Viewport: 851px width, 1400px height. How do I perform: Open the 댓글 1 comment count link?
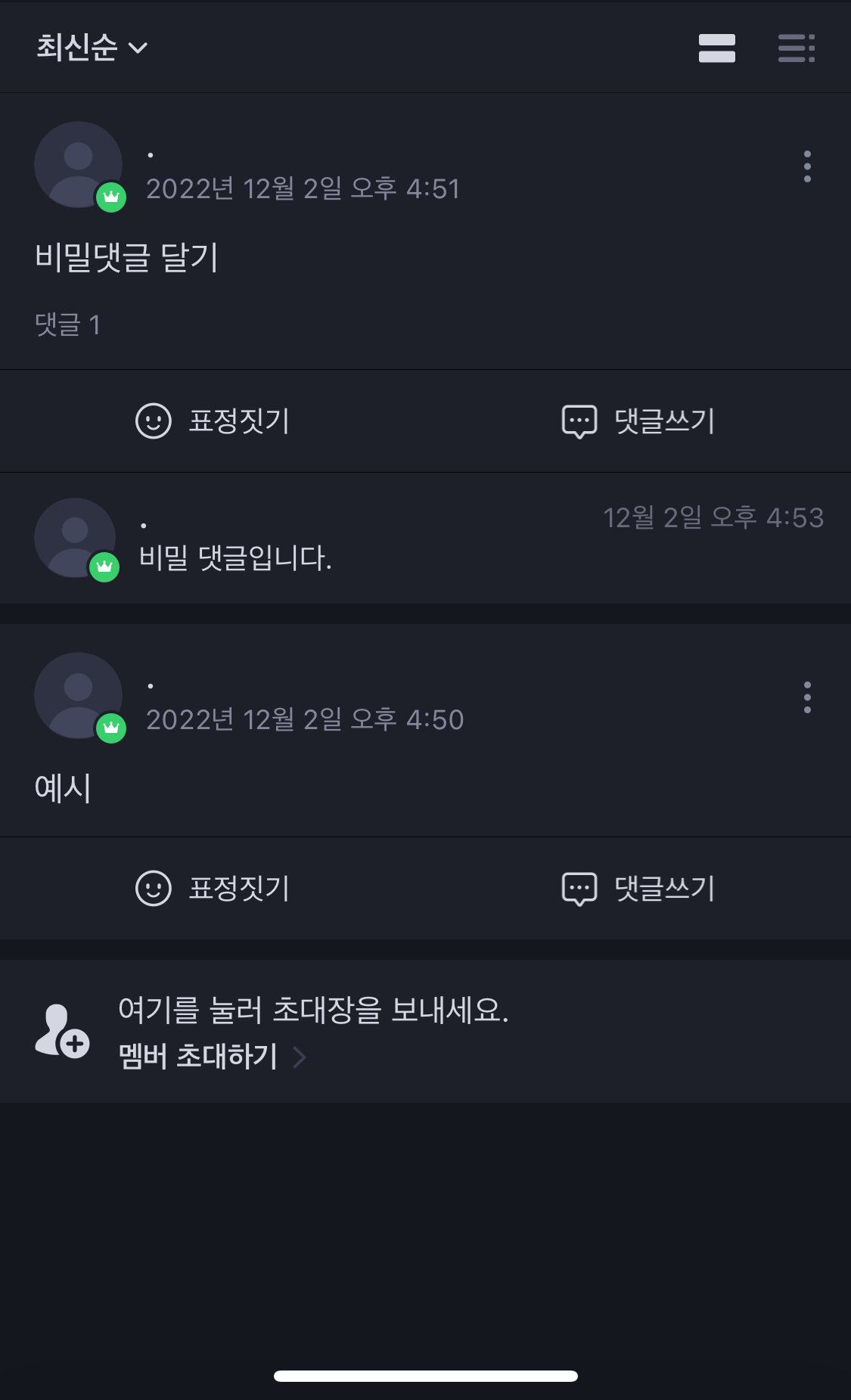coord(68,326)
